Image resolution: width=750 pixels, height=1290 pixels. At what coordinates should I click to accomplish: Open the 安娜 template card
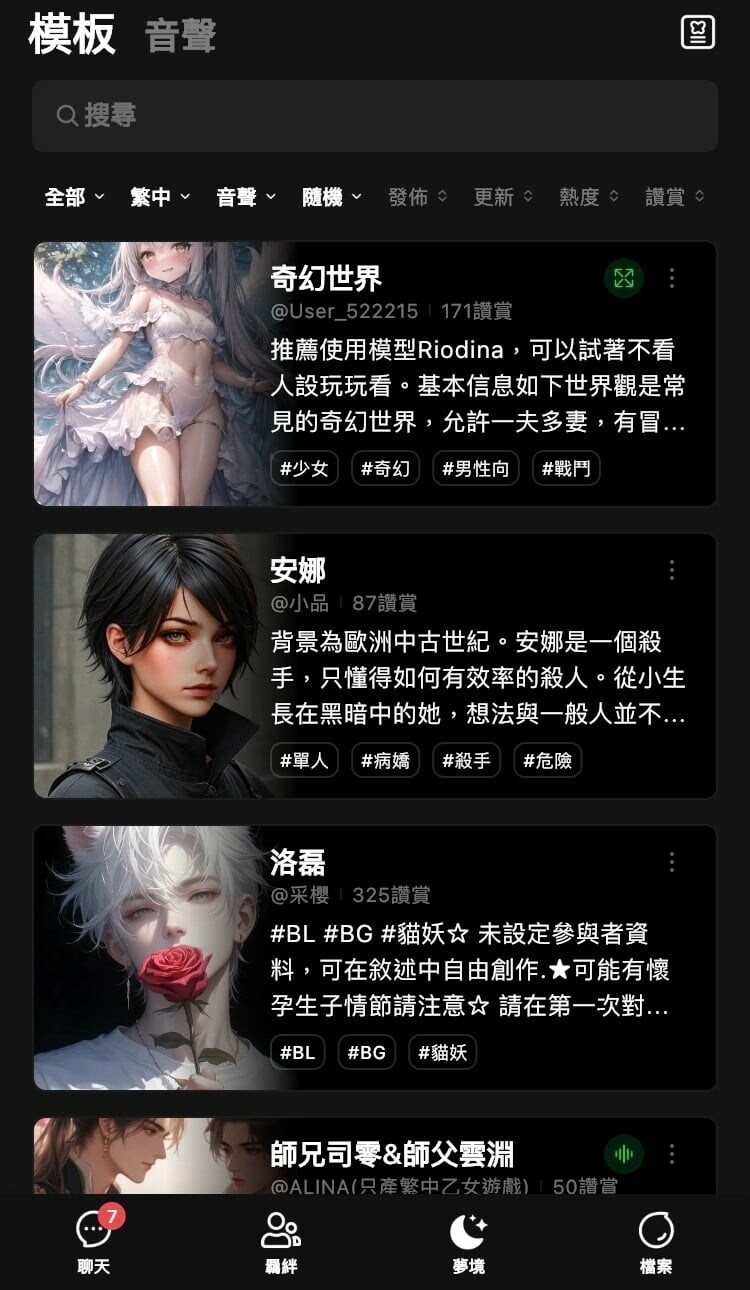375,666
